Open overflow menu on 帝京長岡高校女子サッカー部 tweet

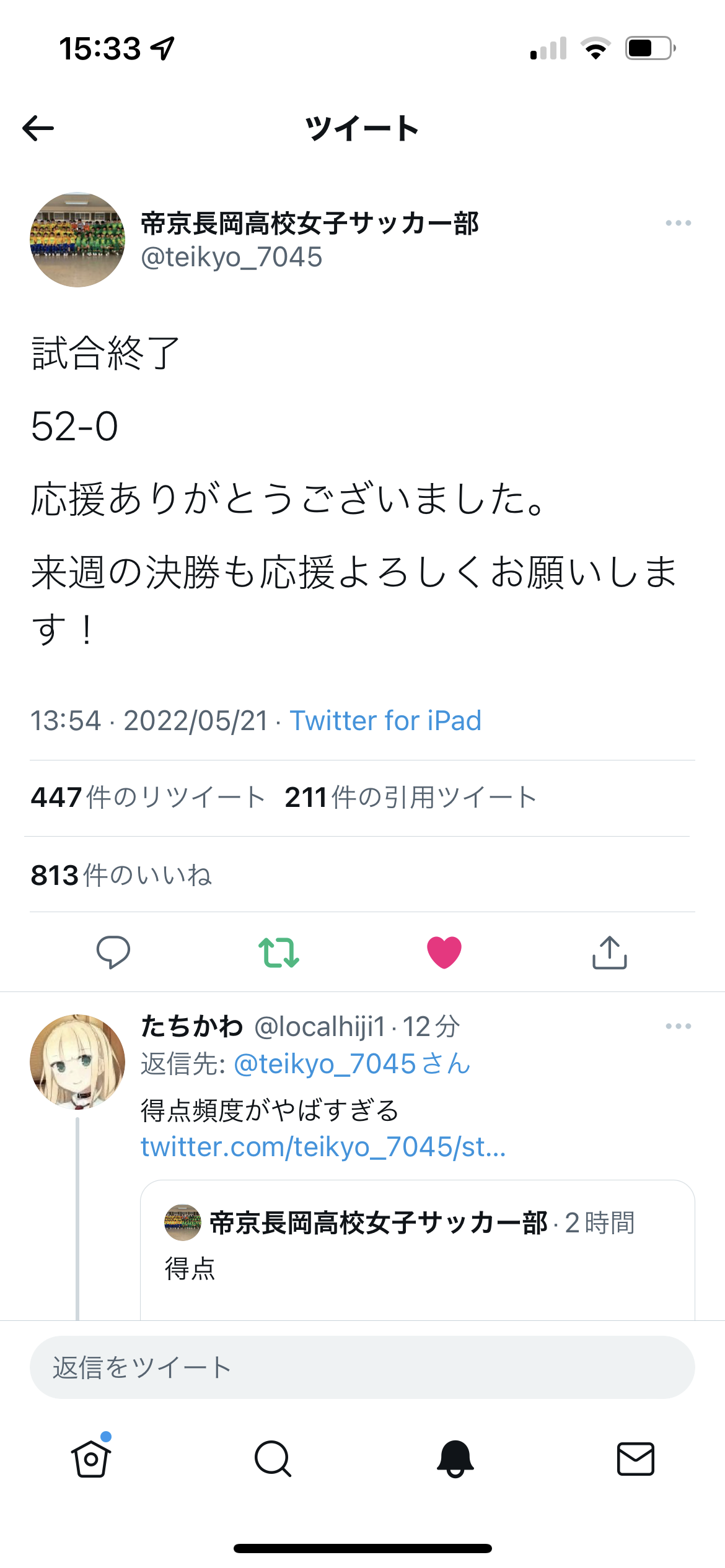click(x=678, y=223)
